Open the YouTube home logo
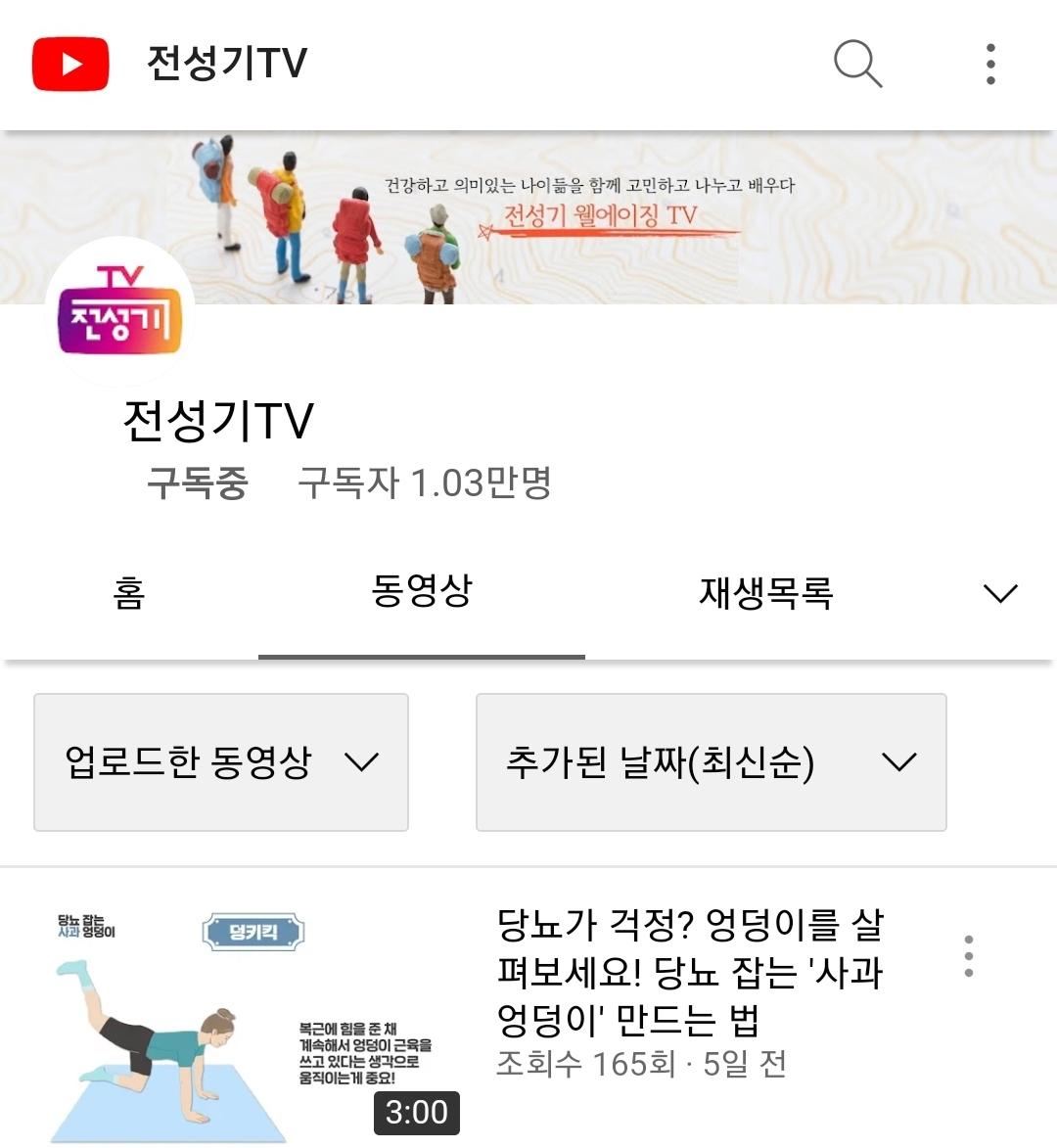1057x1148 pixels. click(70, 65)
